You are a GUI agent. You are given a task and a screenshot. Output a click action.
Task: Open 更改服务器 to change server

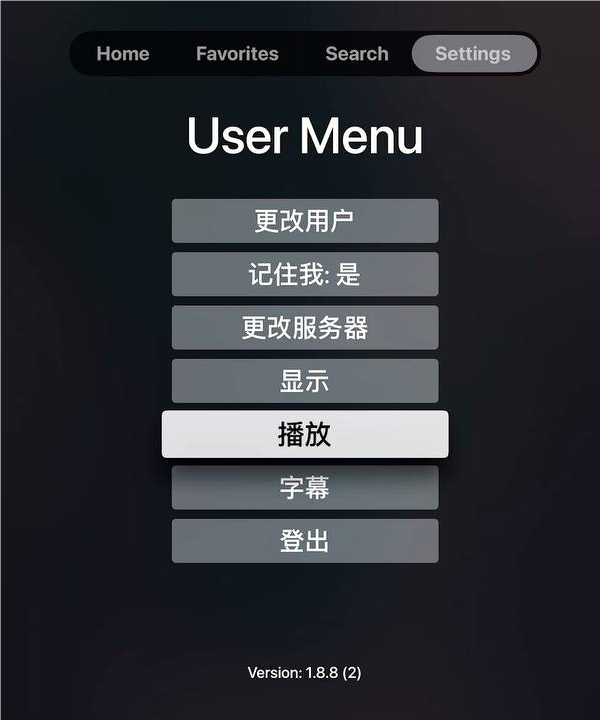pyautogui.click(x=305, y=328)
